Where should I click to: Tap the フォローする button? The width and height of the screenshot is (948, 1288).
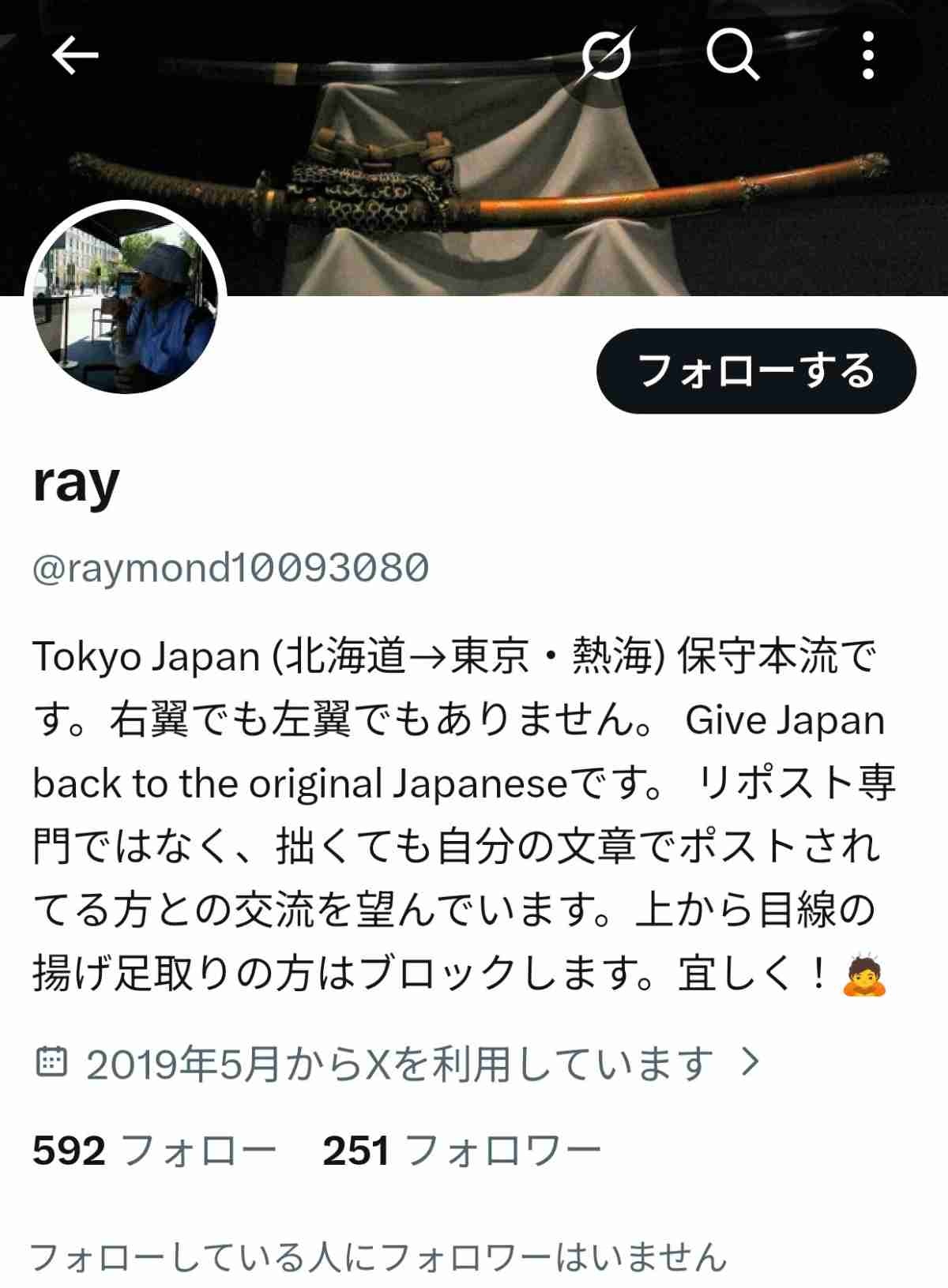(x=755, y=371)
